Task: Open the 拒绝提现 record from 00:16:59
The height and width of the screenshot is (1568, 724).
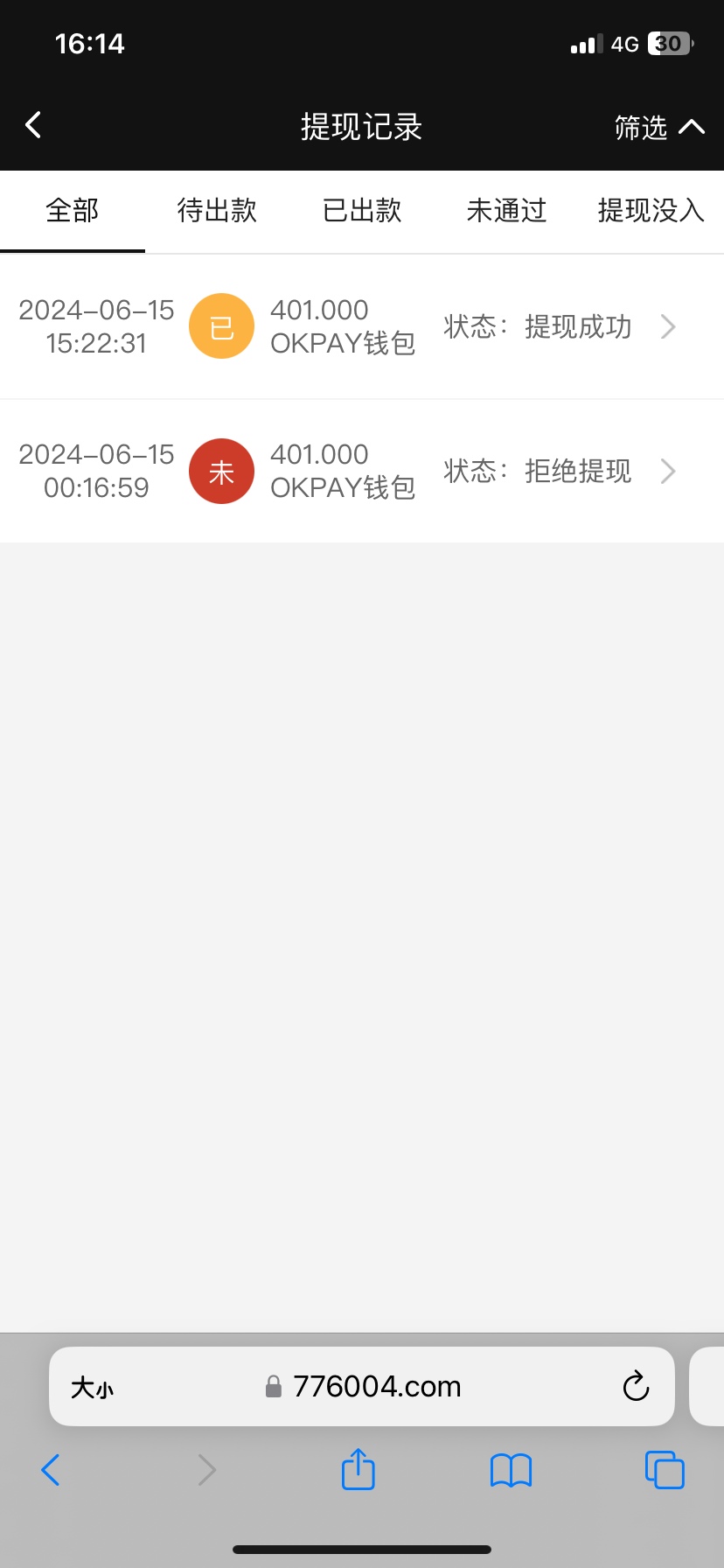Action: [362, 471]
